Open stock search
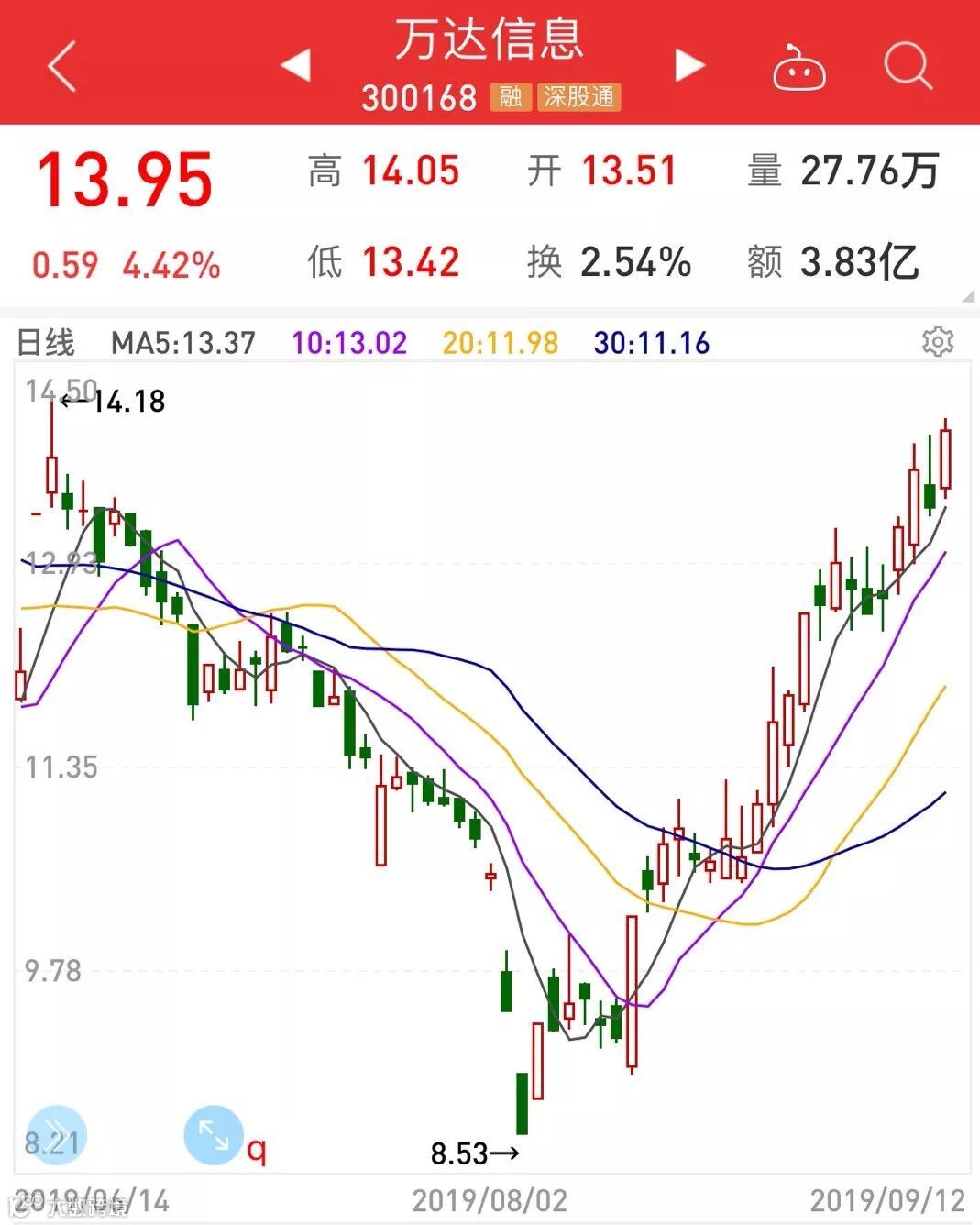This screenshot has width=980, height=1225. 908,66
